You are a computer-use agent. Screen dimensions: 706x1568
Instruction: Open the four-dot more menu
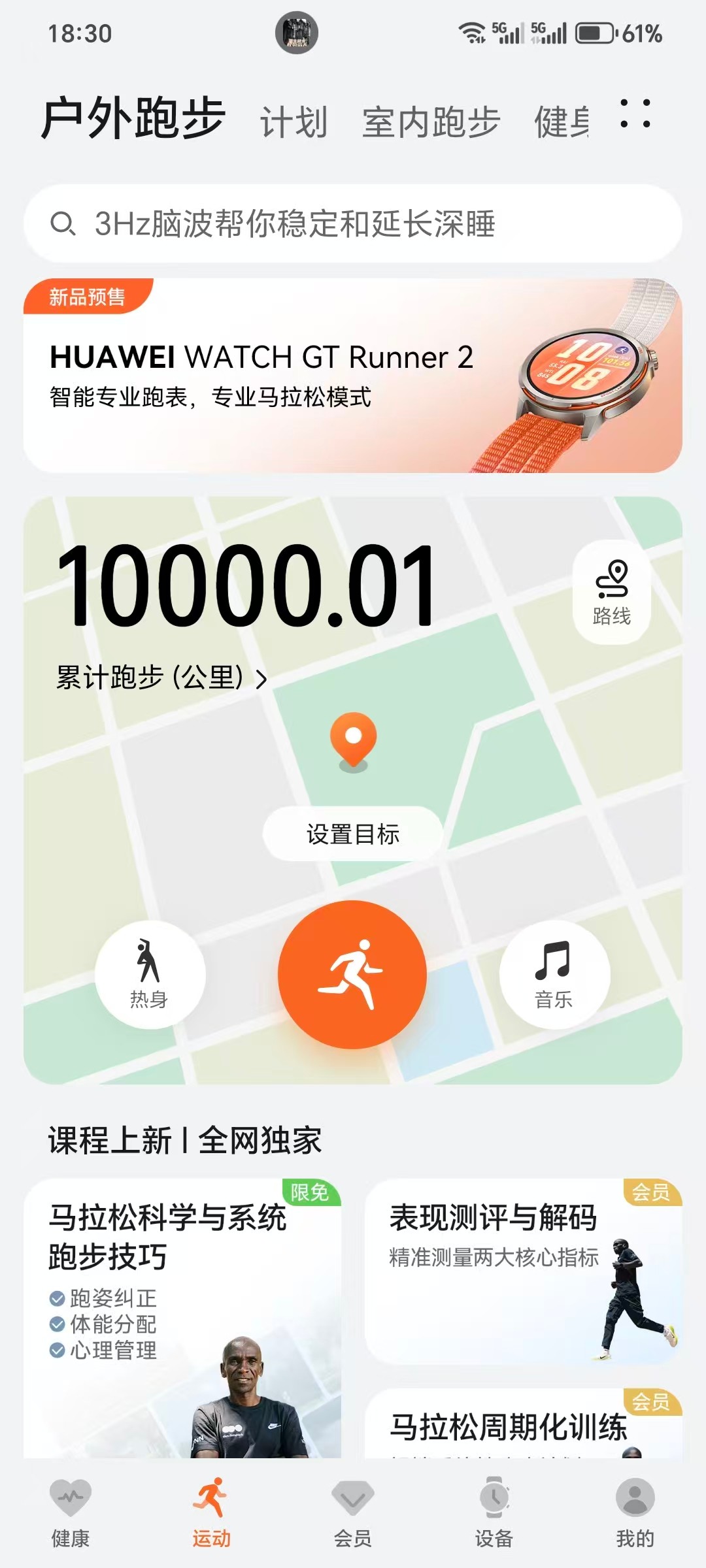(x=635, y=114)
